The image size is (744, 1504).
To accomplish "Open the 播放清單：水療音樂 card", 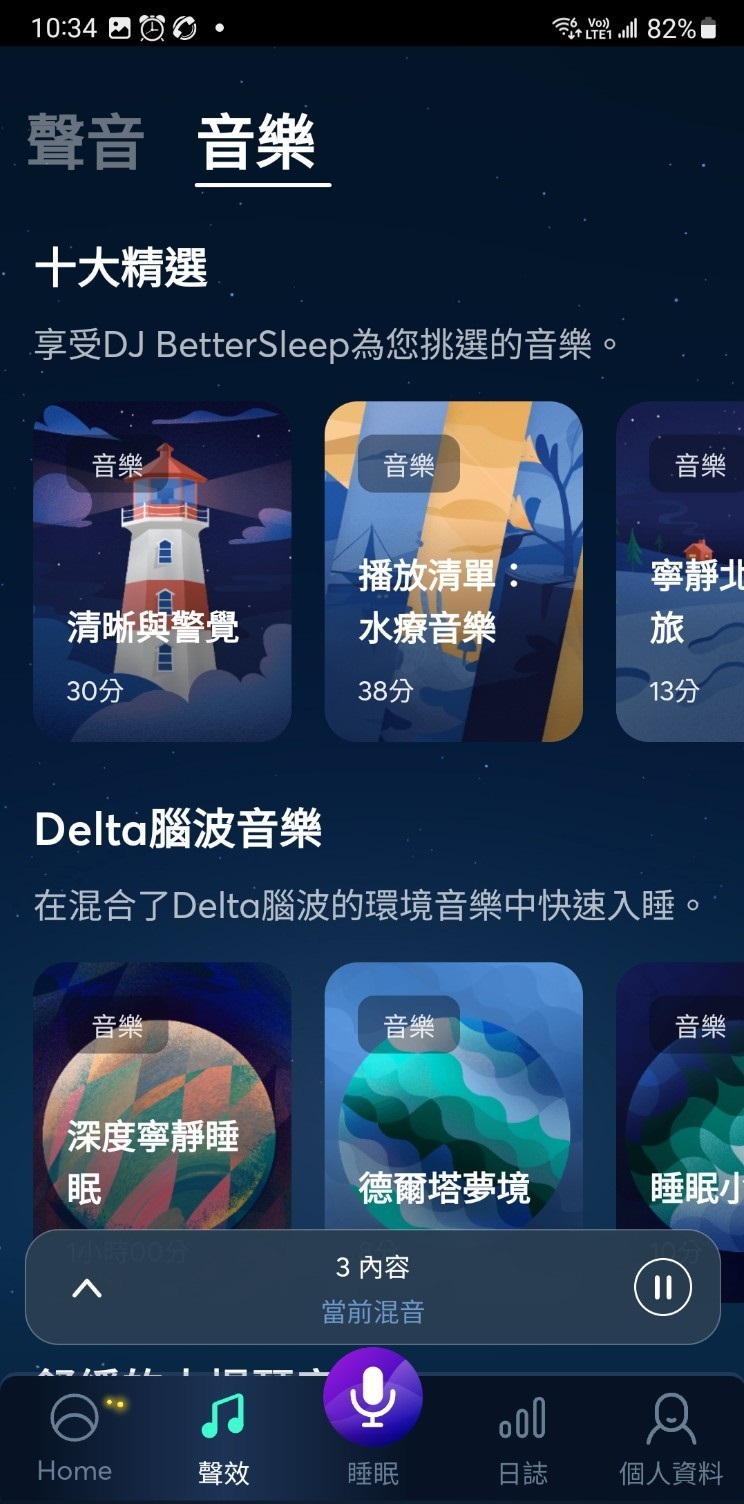I will coord(453,571).
